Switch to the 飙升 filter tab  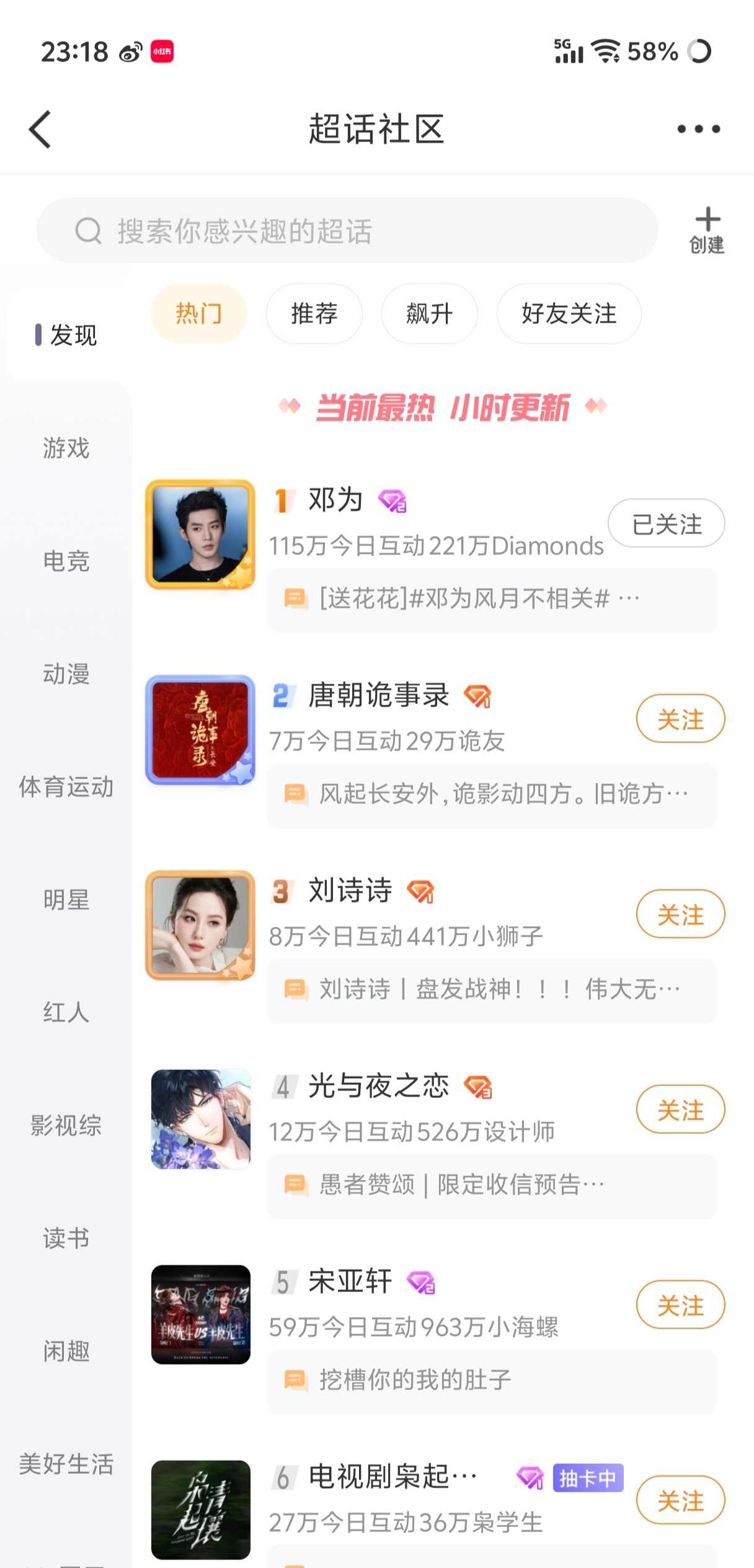pyautogui.click(x=429, y=314)
